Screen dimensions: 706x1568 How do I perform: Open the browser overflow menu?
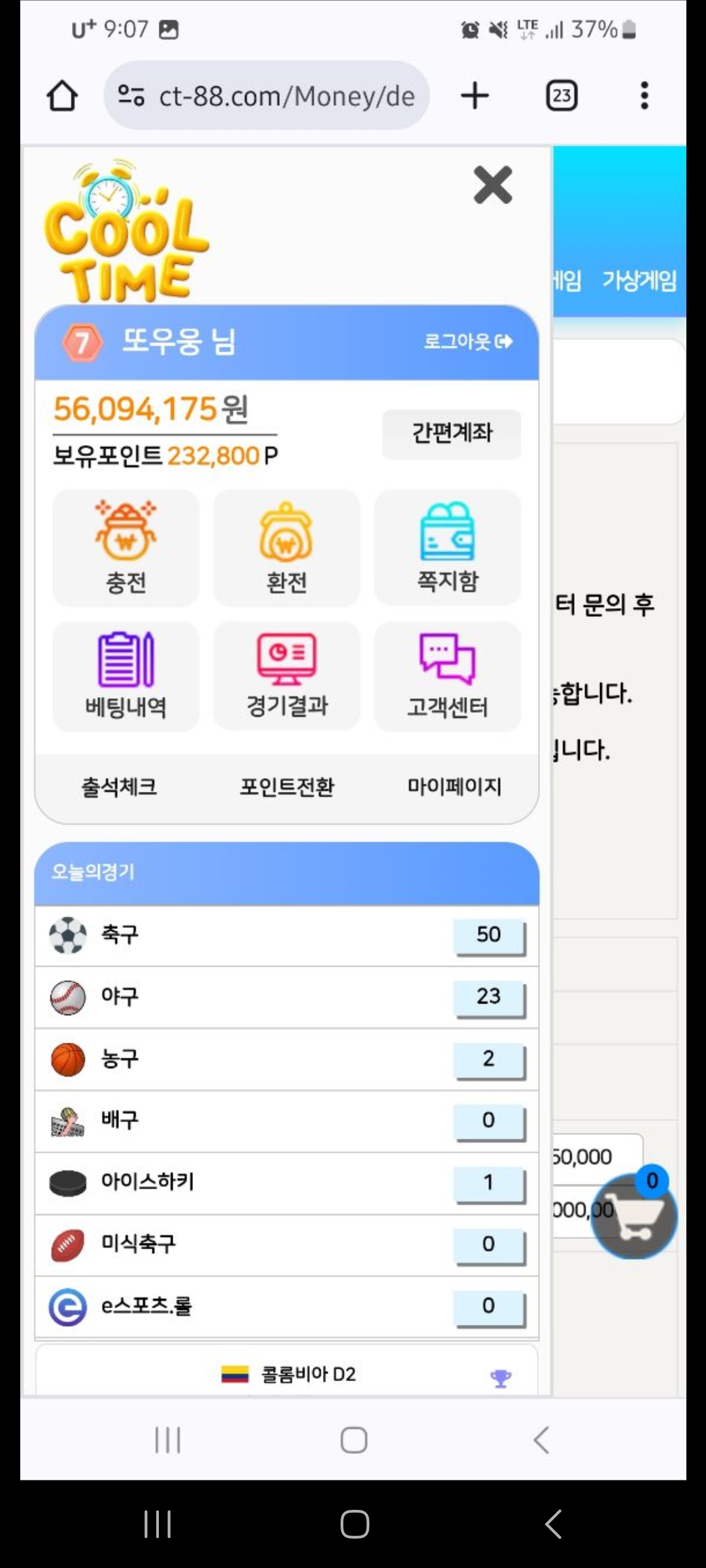coord(645,95)
